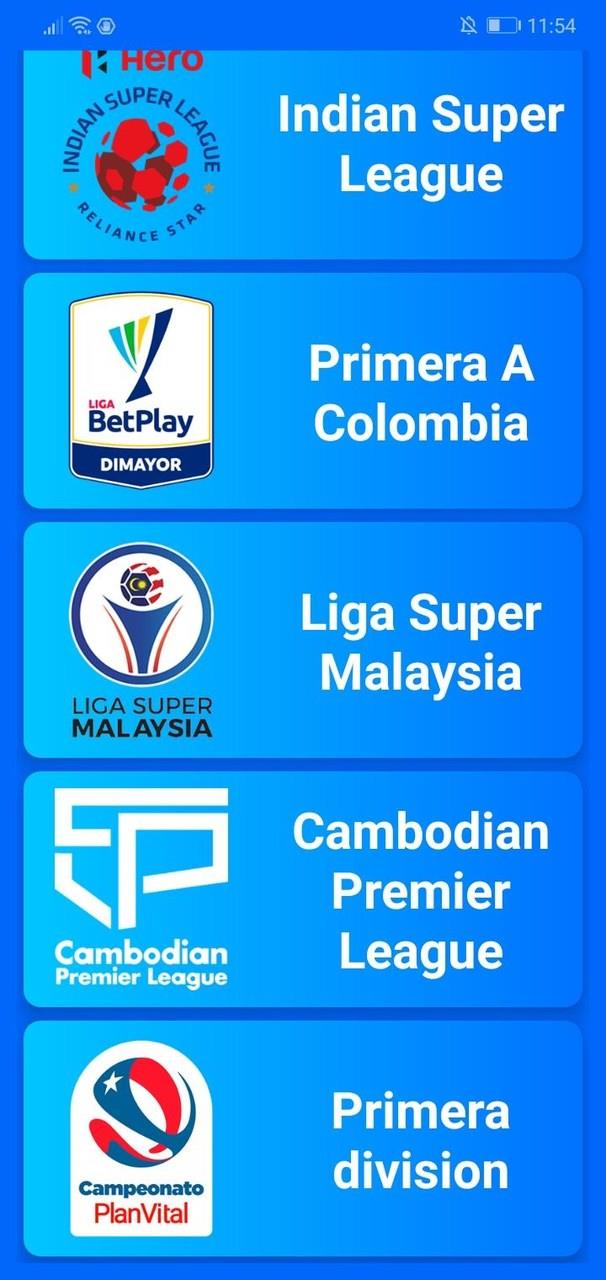Select Primera A Colombia league
The width and height of the screenshot is (606, 1280).
click(302, 390)
